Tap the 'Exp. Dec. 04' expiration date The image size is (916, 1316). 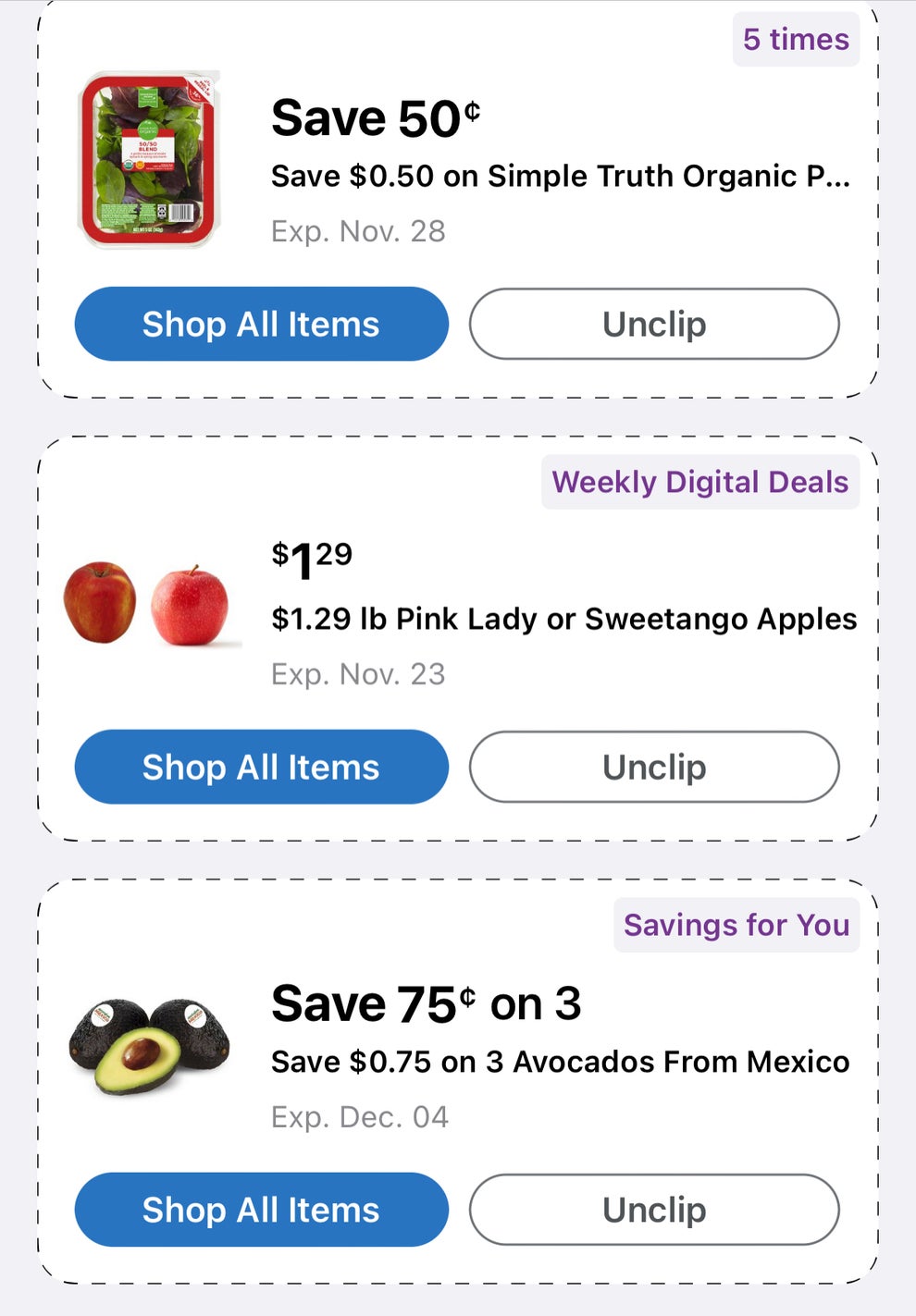coord(358,1116)
